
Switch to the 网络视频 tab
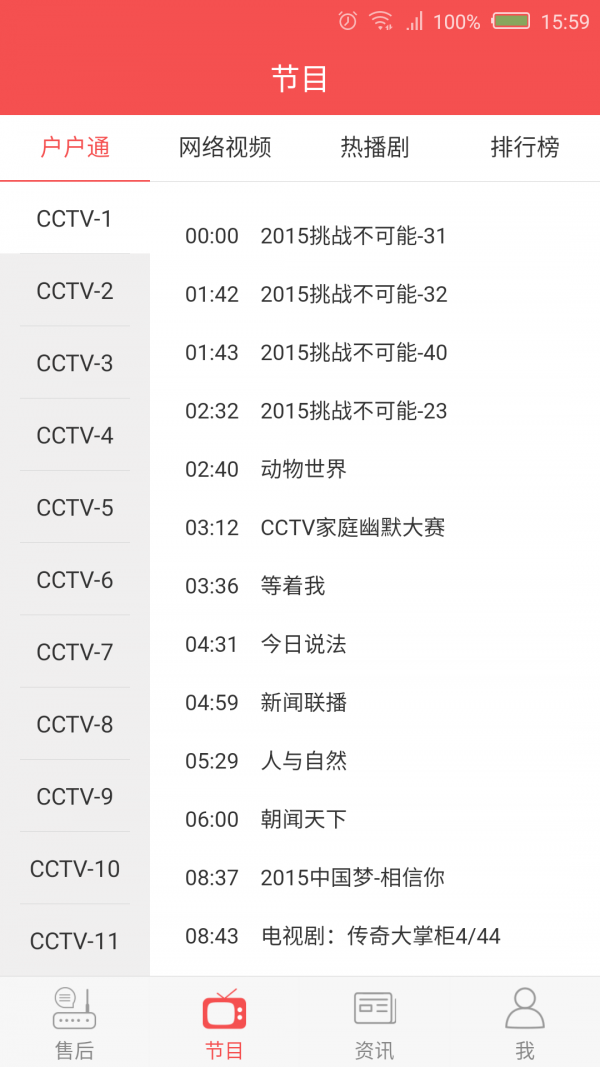[x=225, y=148]
